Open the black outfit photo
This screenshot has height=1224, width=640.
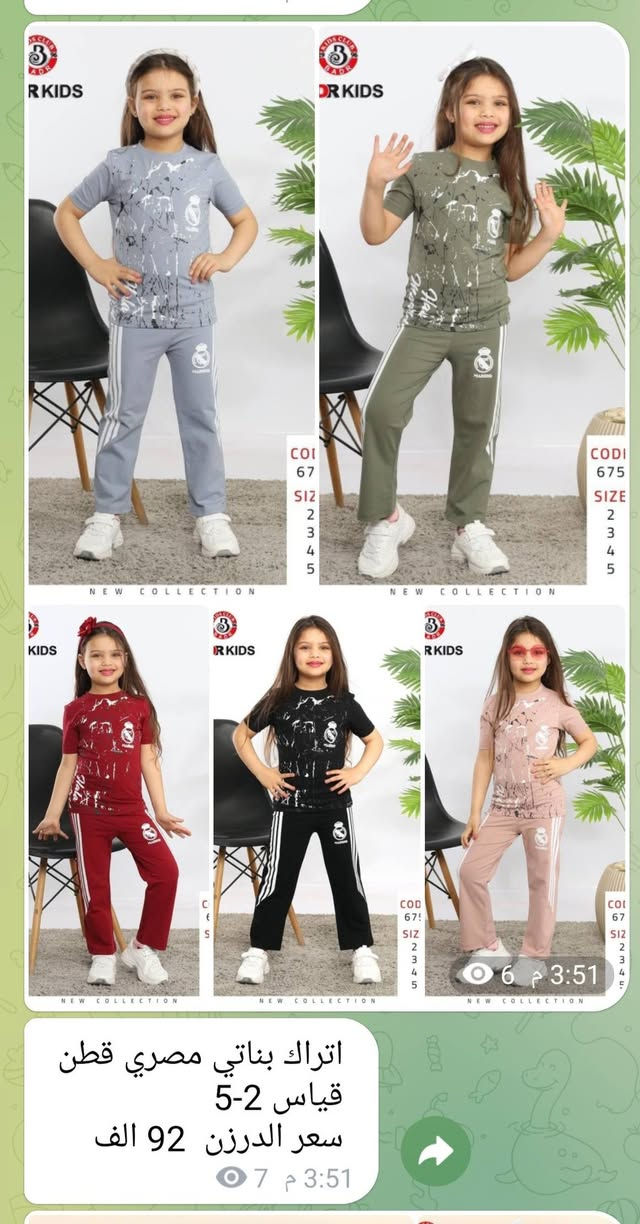click(315, 800)
